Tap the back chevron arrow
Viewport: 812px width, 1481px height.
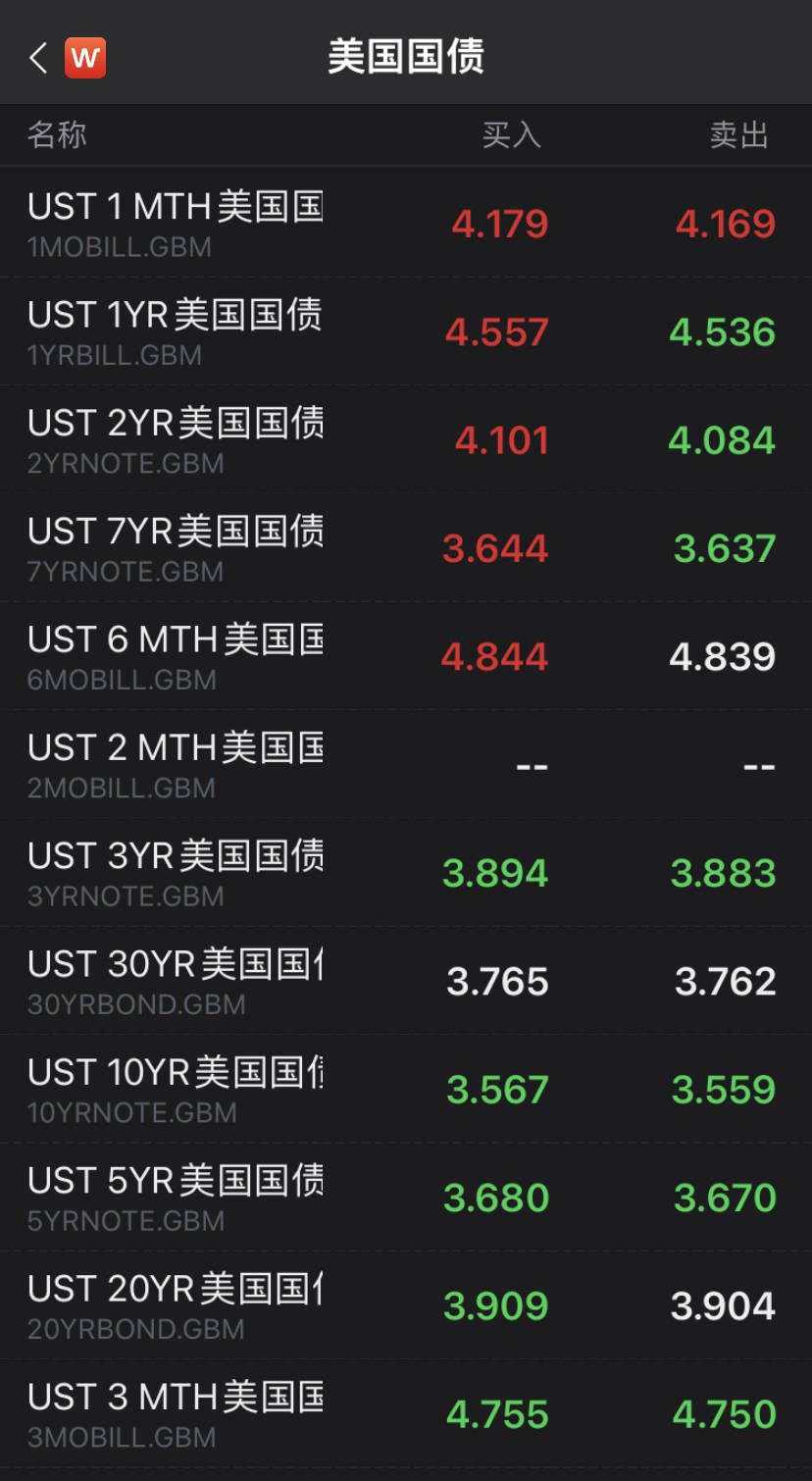[x=37, y=58]
